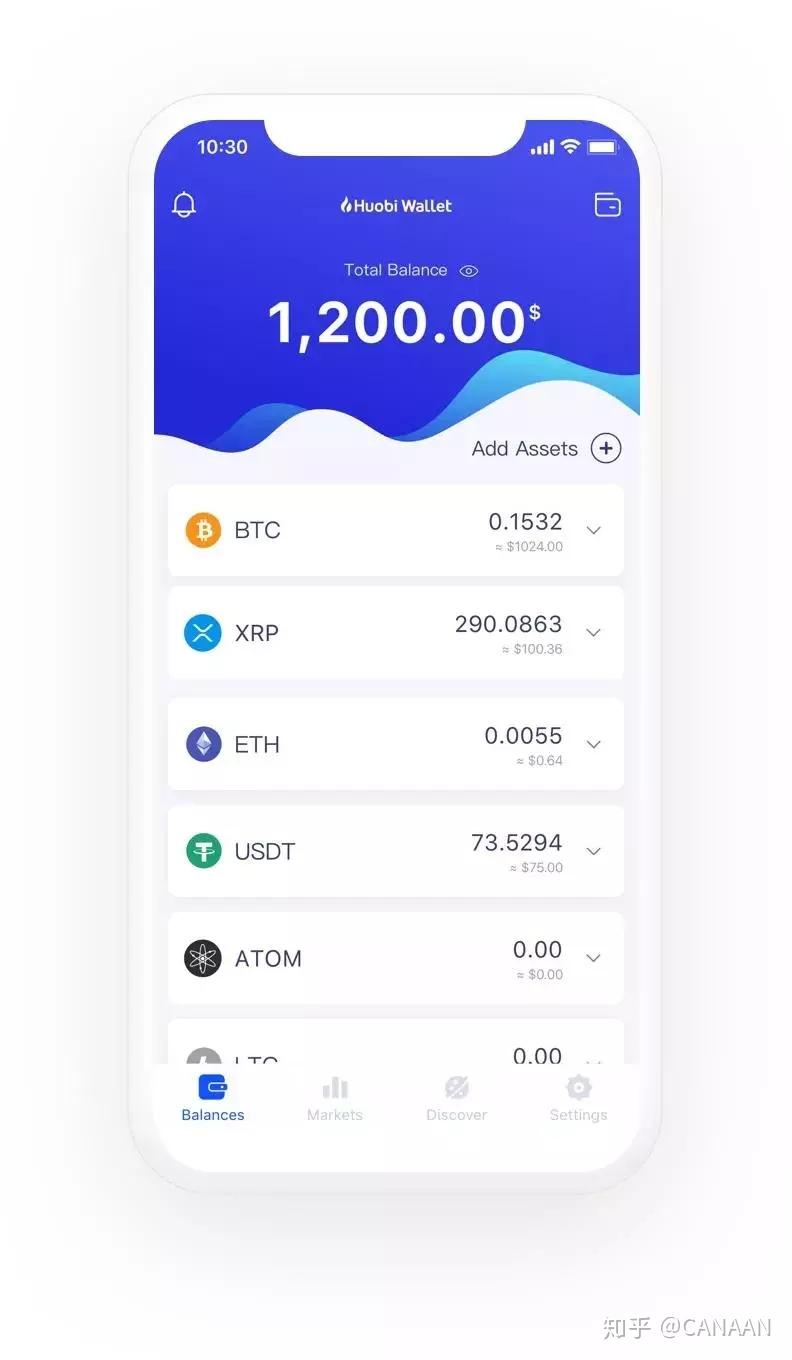
Task: Switch to the Balances tab
Action: coord(212,1095)
